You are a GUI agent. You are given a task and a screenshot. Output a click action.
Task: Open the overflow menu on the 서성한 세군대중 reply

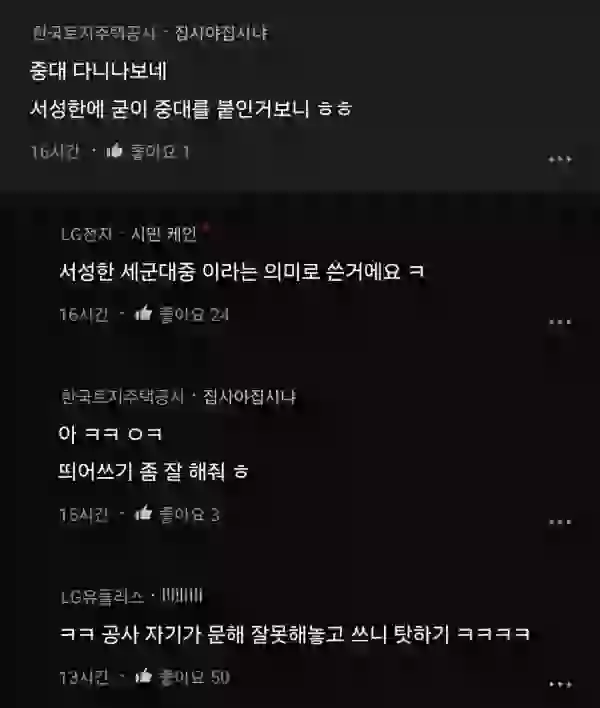[x=560, y=322]
